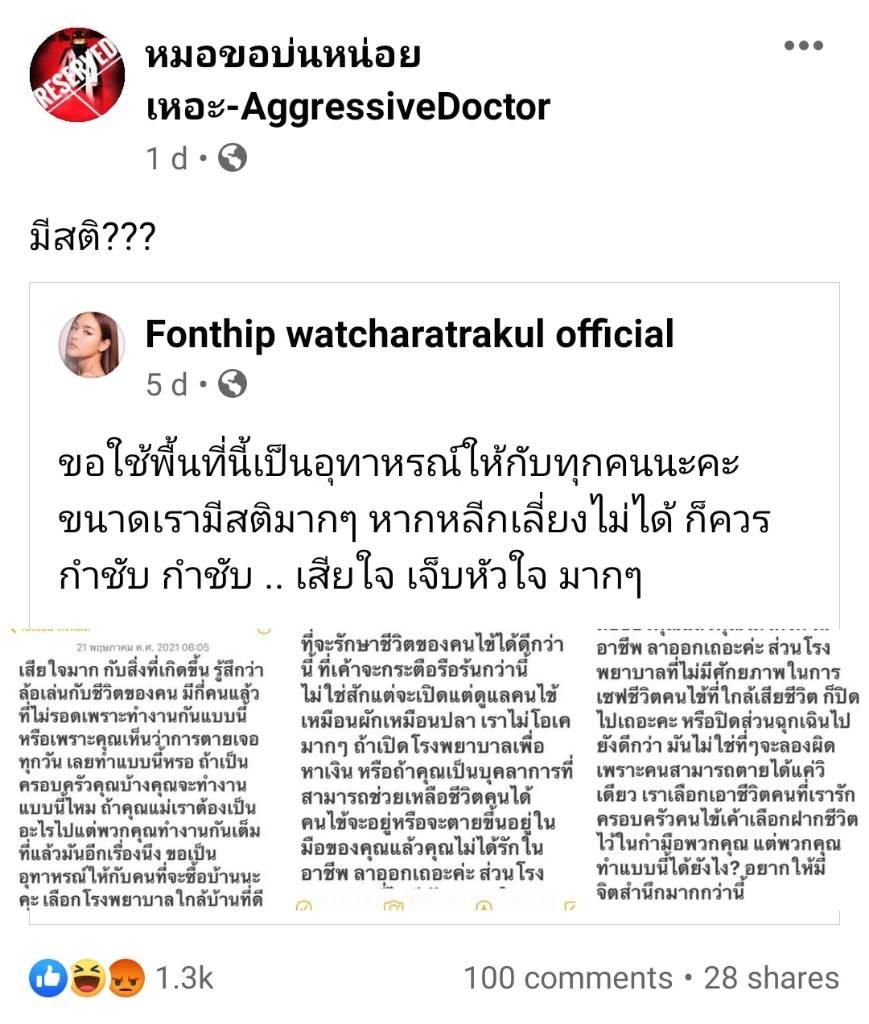Visit the AggressiveDoctor page name link
Viewport: 869px width, 1024px height.
click(x=347, y=80)
